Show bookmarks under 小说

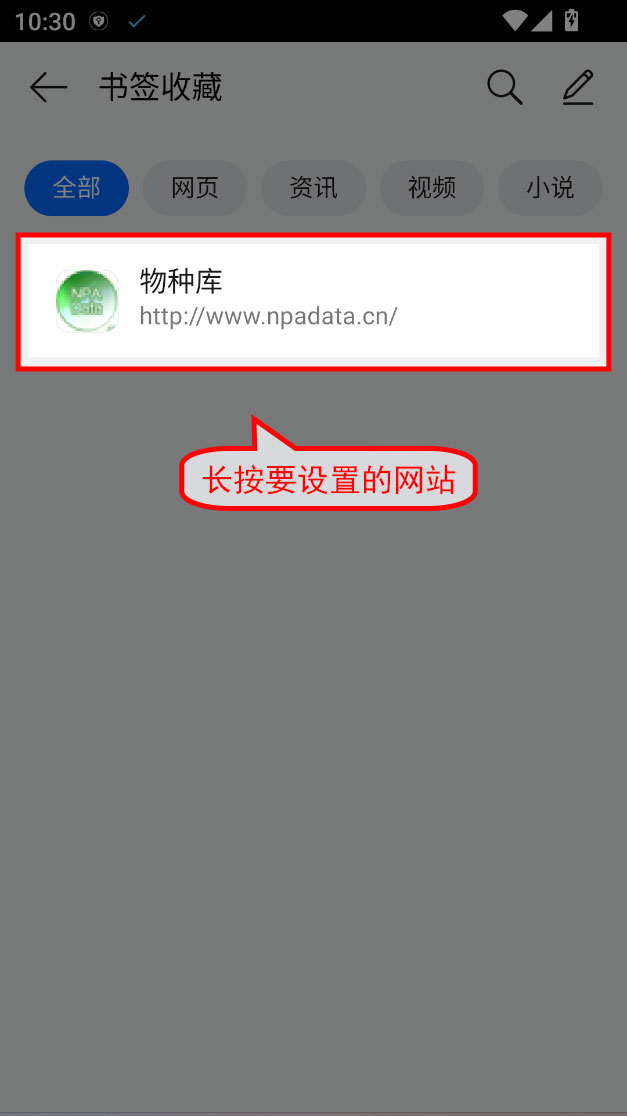point(550,188)
